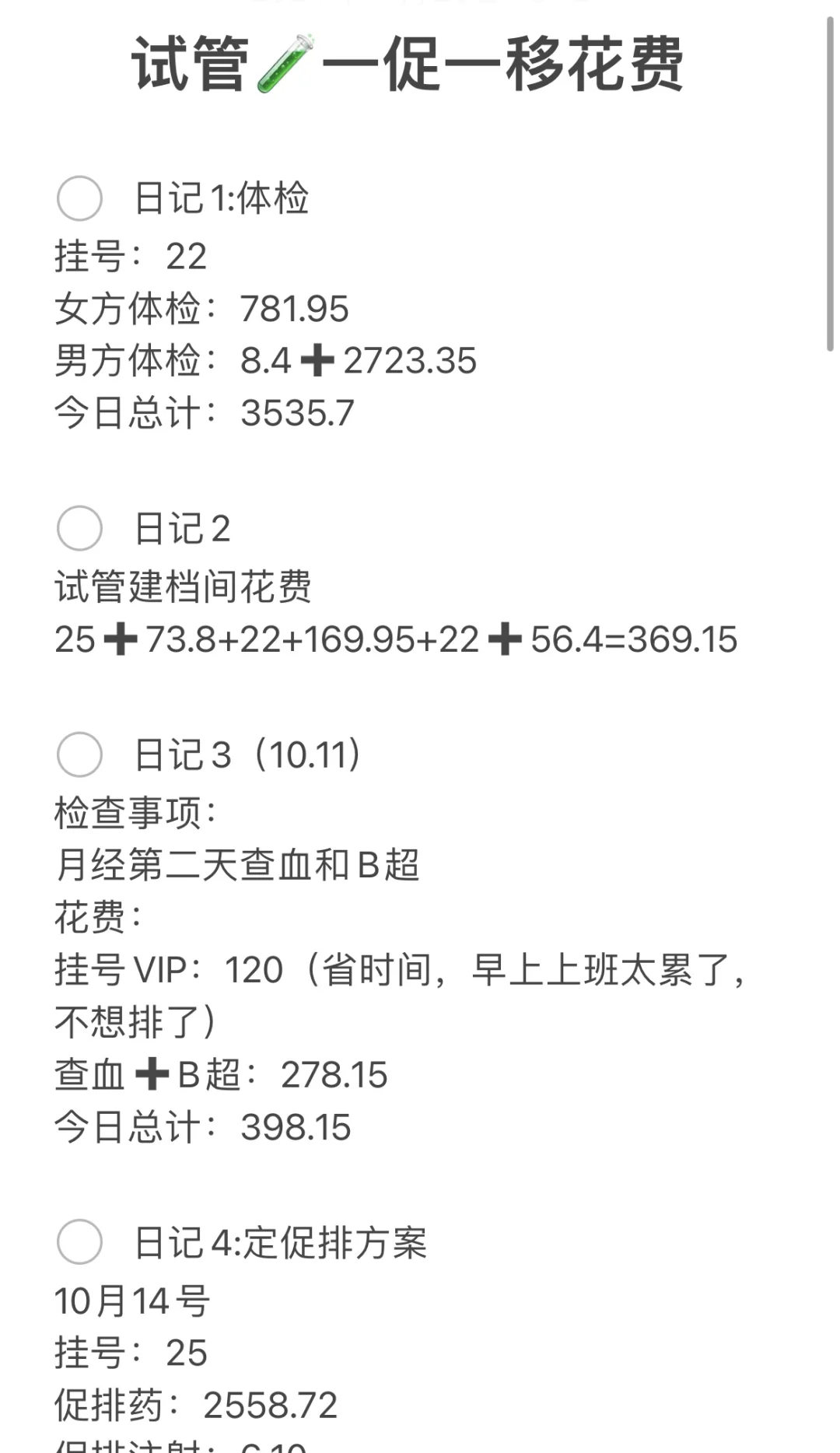Click the 今日总计：3535.7 total line

pos(204,415)
